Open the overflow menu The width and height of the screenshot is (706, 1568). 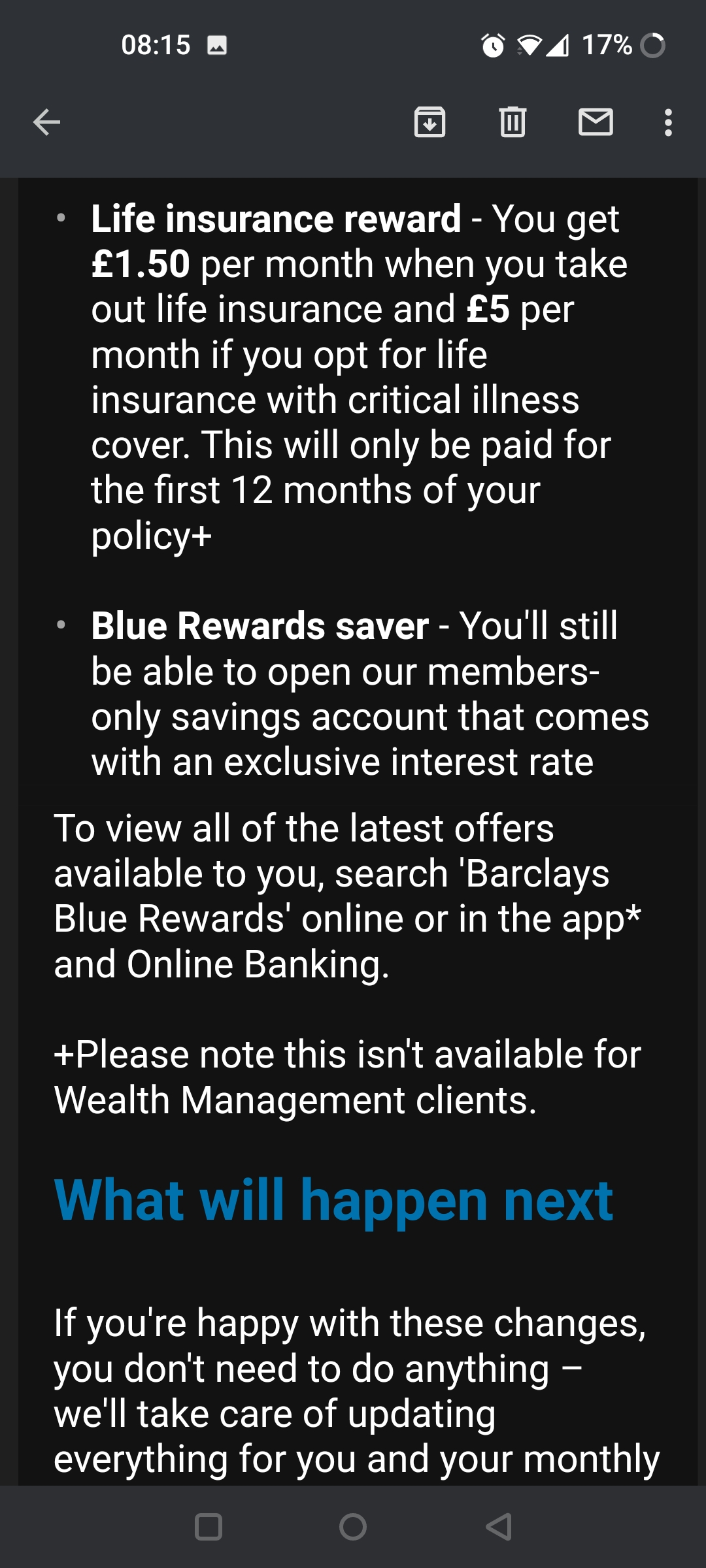(x=667, y=122)
